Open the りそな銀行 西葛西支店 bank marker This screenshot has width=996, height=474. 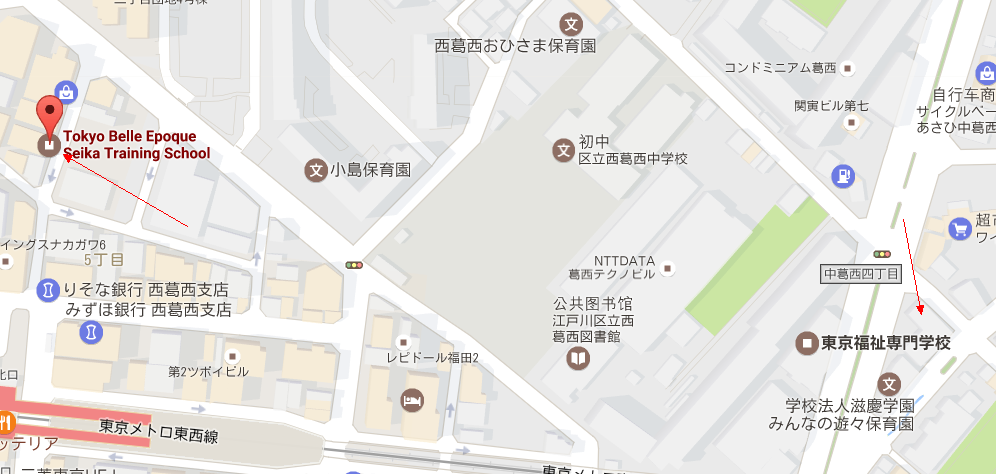click(x=47, y=290)
